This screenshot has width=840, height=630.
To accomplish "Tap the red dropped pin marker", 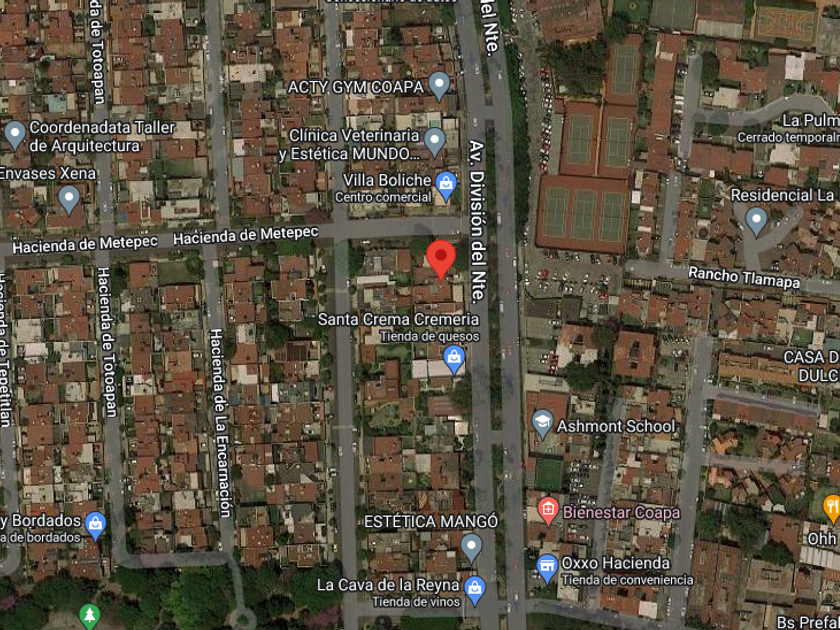I will (x=440, y=260).
